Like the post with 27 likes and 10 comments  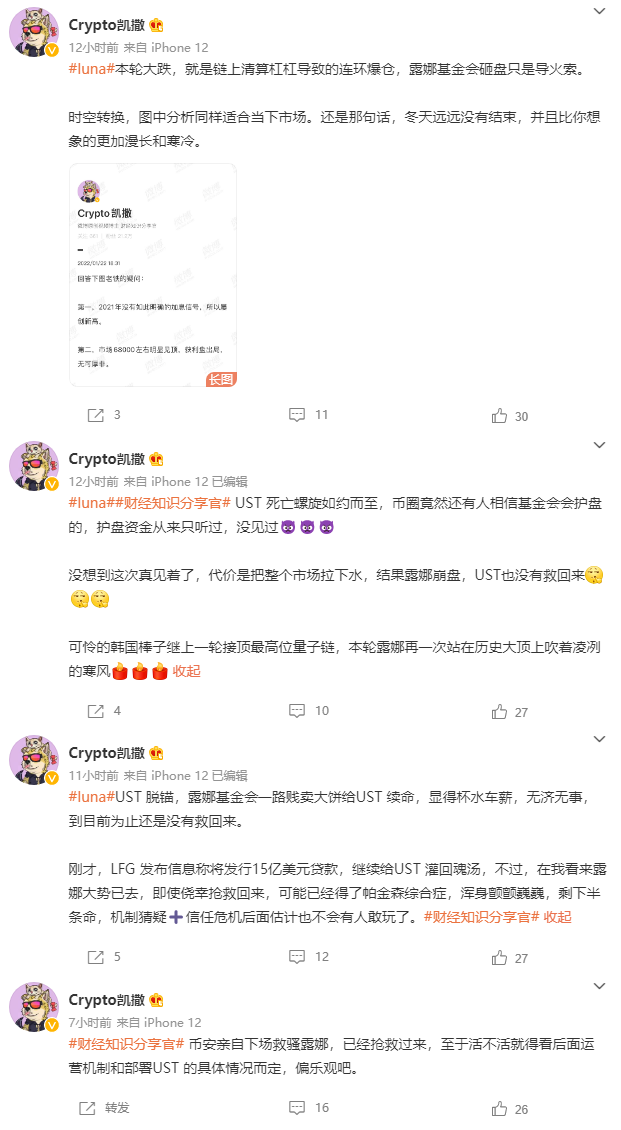(510, 712)
